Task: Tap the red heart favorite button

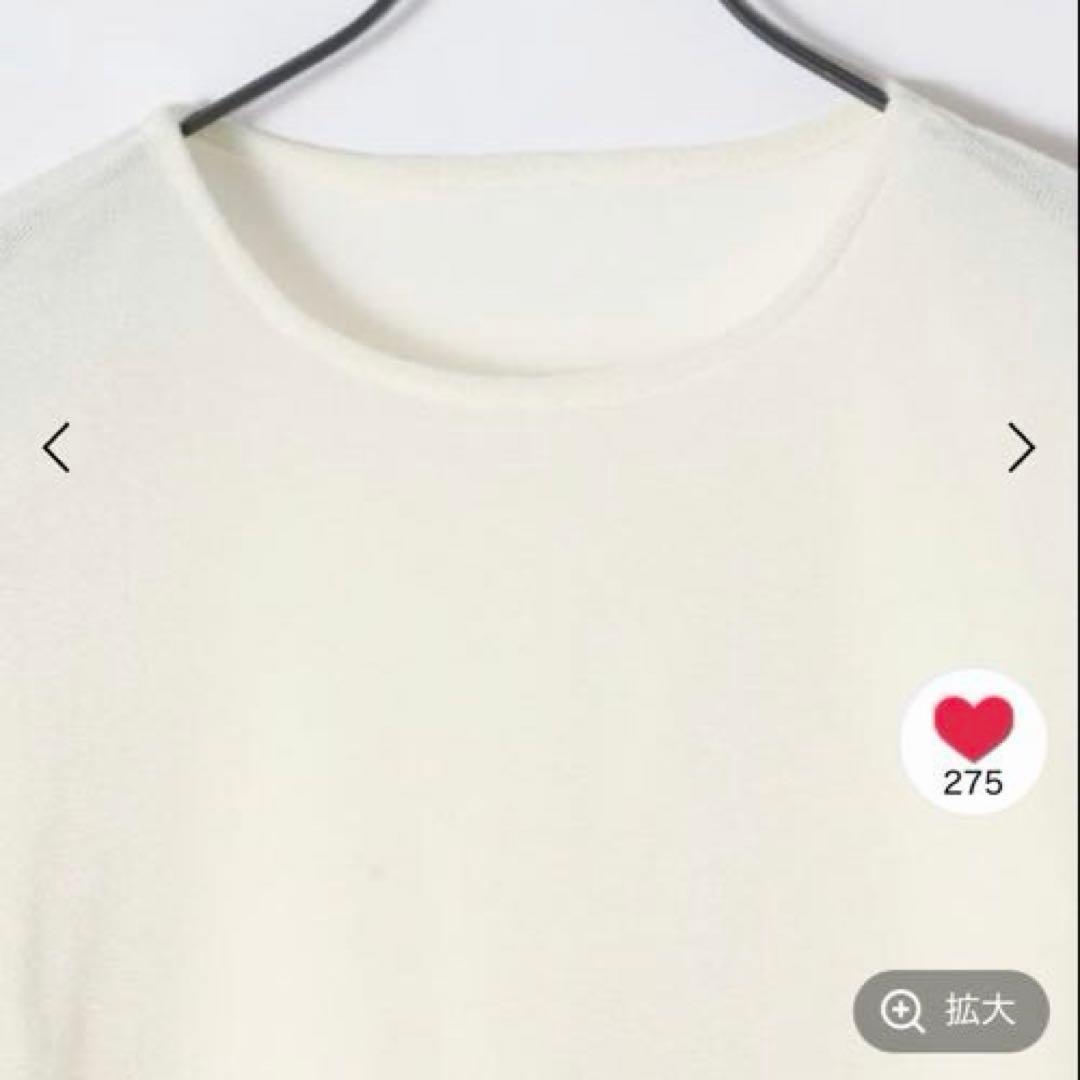Action: [x=974, y=742]
